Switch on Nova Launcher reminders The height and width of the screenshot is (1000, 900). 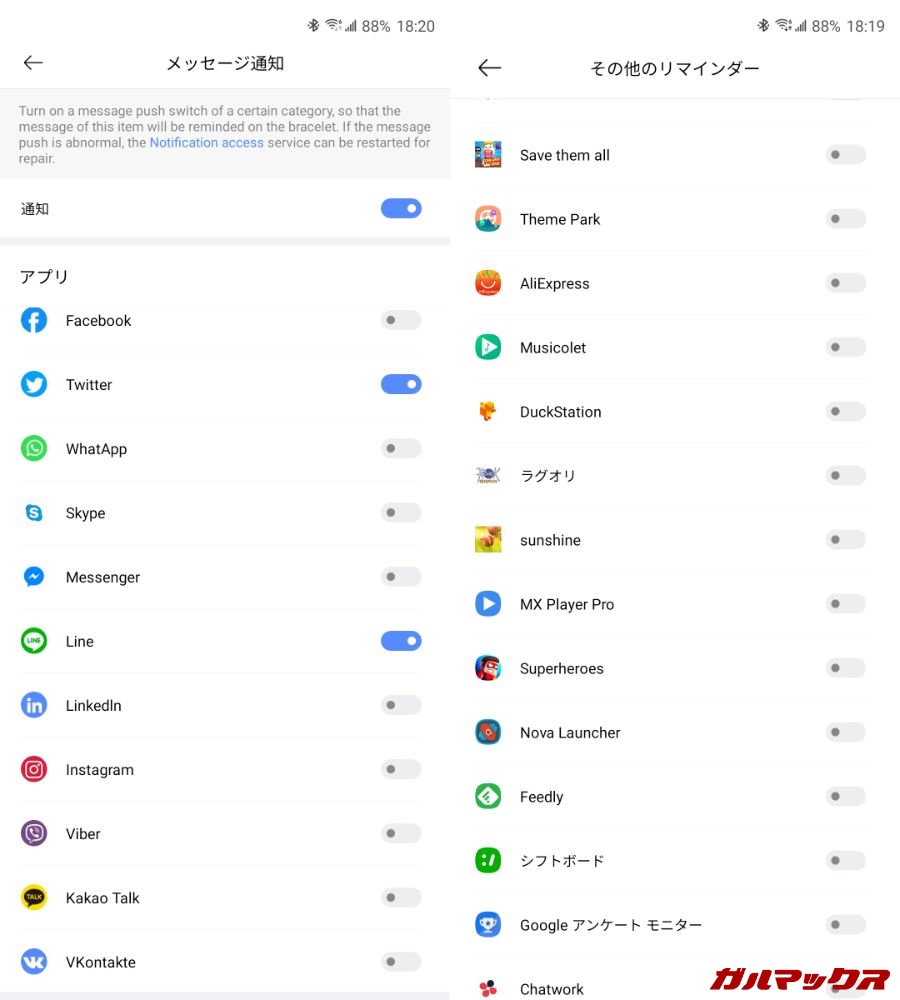coord(845,732)
